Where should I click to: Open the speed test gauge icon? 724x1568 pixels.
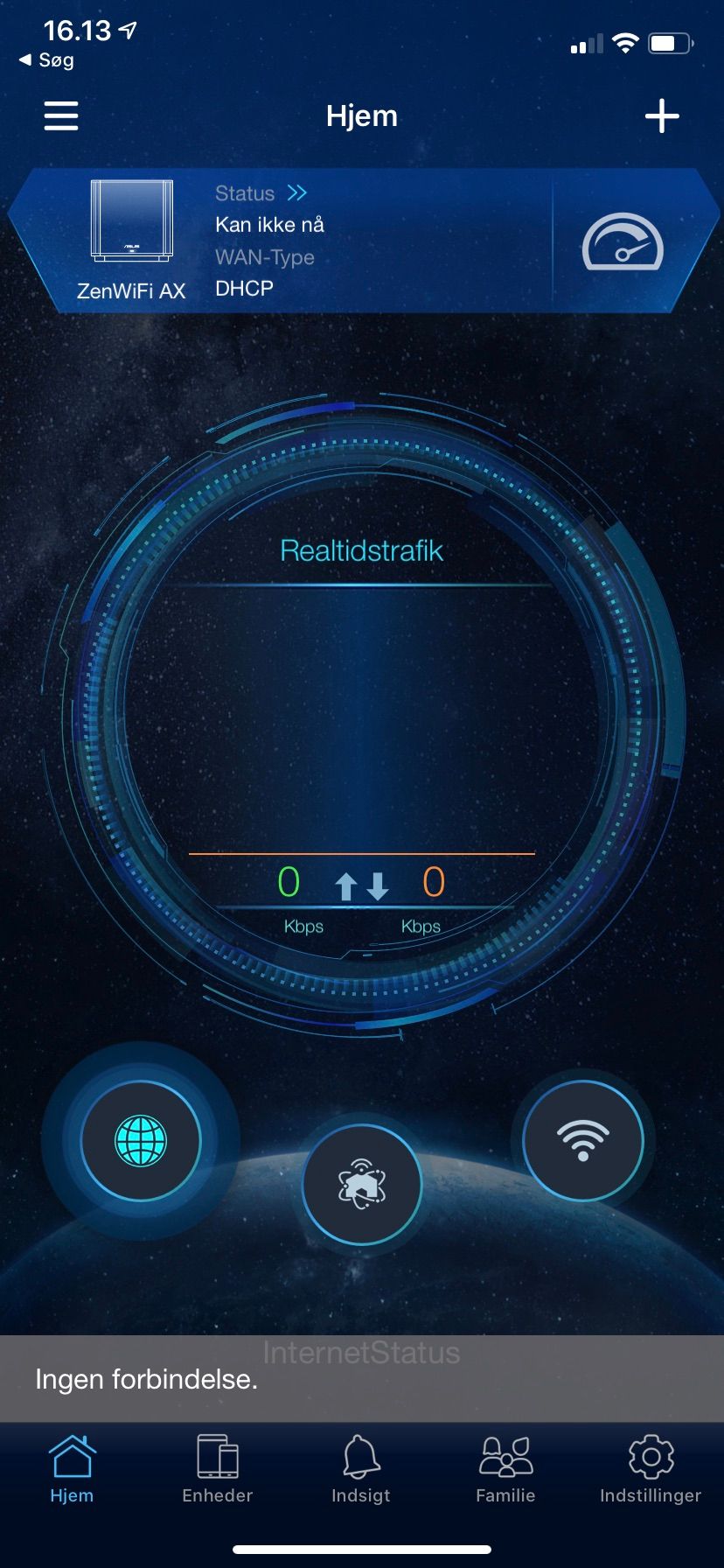(x=623, y=241)
